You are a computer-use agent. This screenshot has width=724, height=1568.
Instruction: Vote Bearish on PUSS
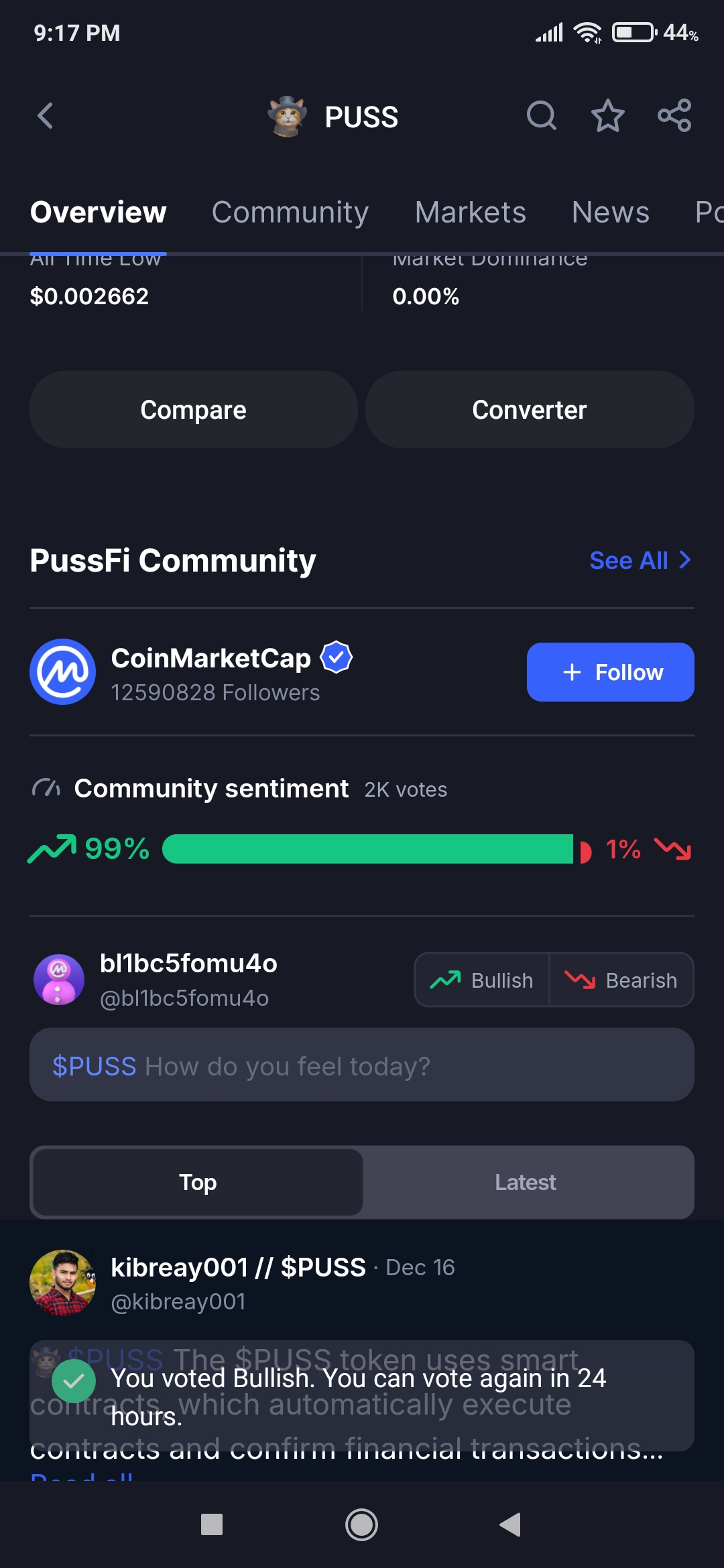pos(621,980)
